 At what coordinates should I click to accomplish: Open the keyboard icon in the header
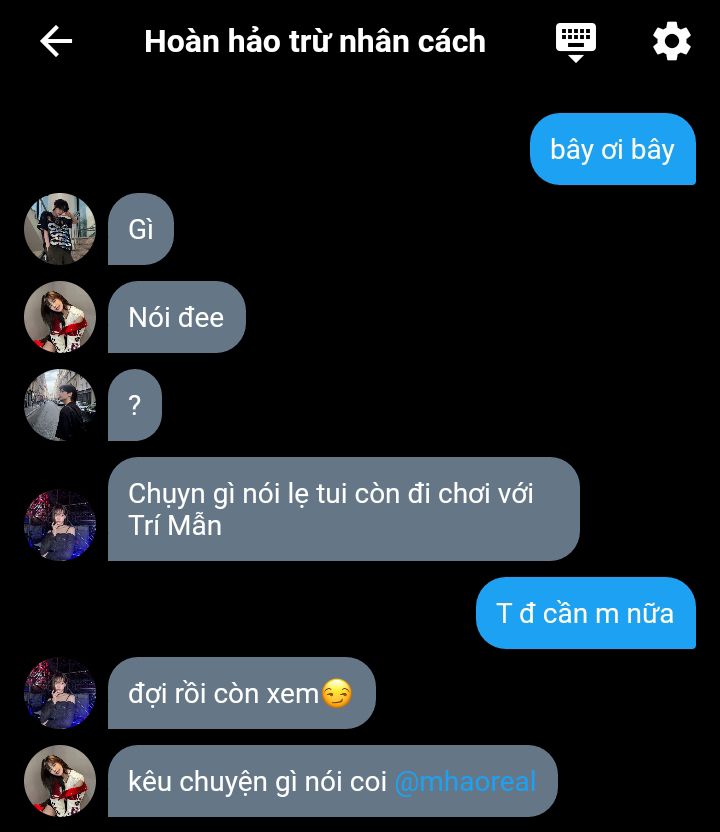(x=575, y=41)
